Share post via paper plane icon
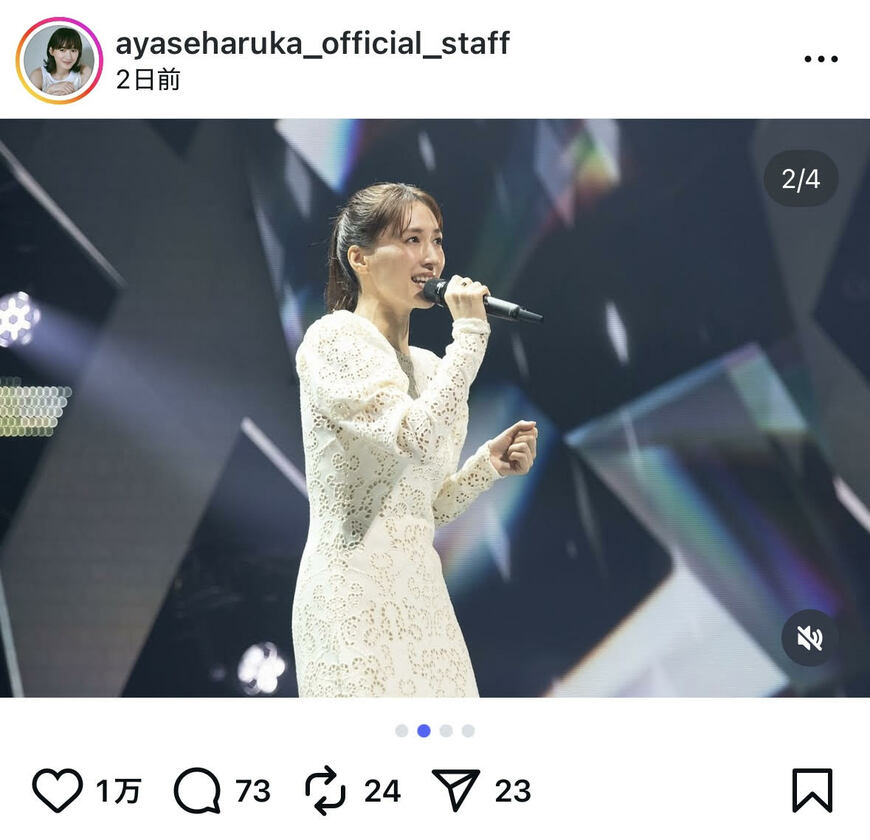Screen dimensions: 870x840 coord(456,791)
